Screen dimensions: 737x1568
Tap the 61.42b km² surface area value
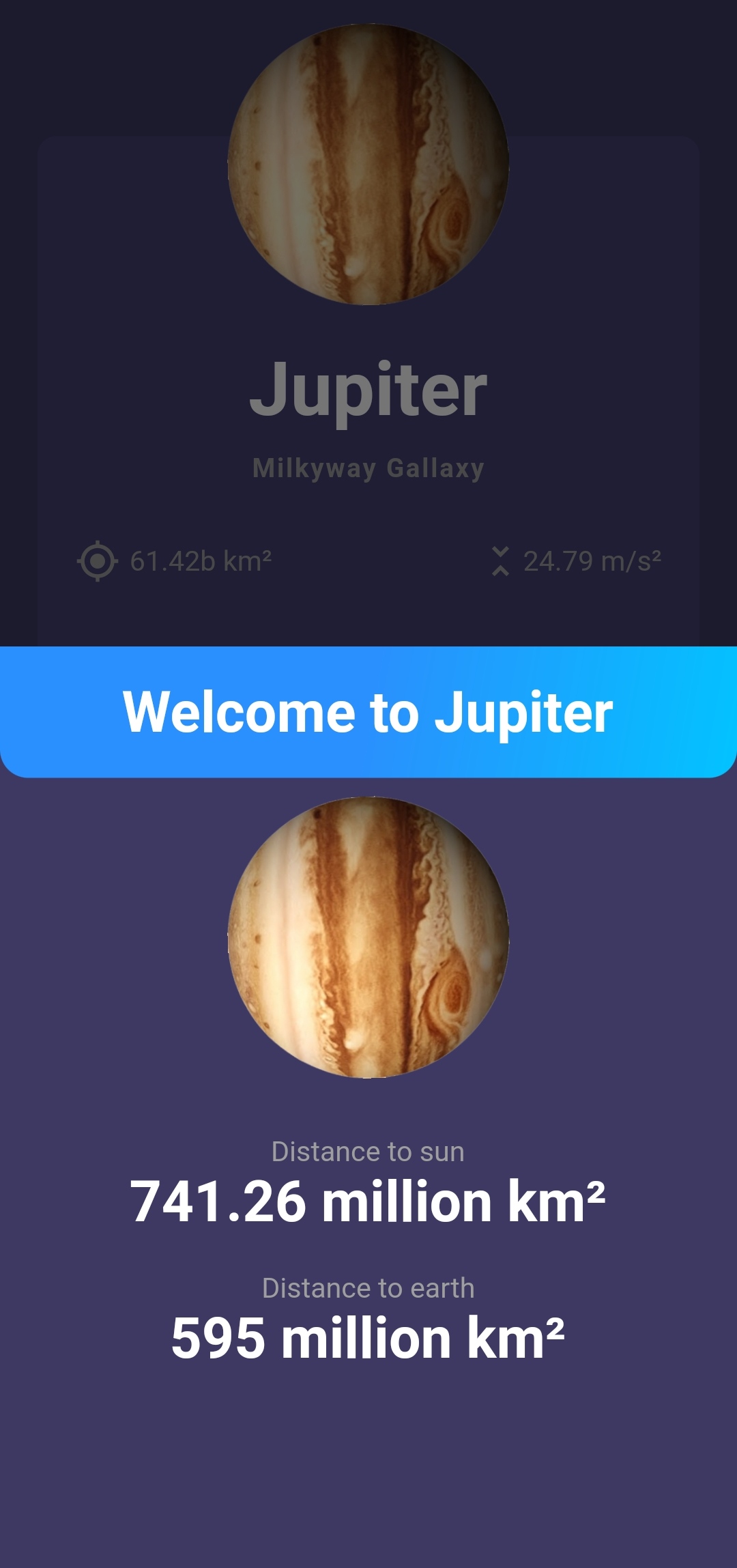[201, 560]
